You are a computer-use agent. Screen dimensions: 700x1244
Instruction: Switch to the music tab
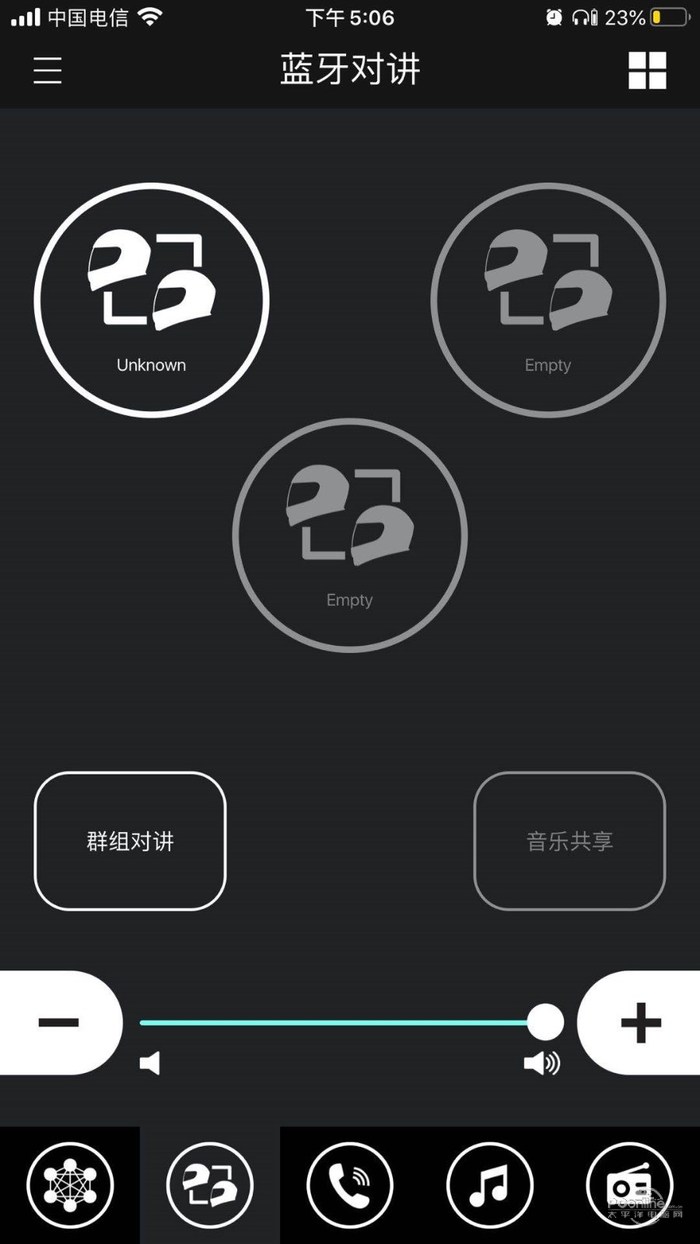pyautogui.click(x=490, y=1186)
